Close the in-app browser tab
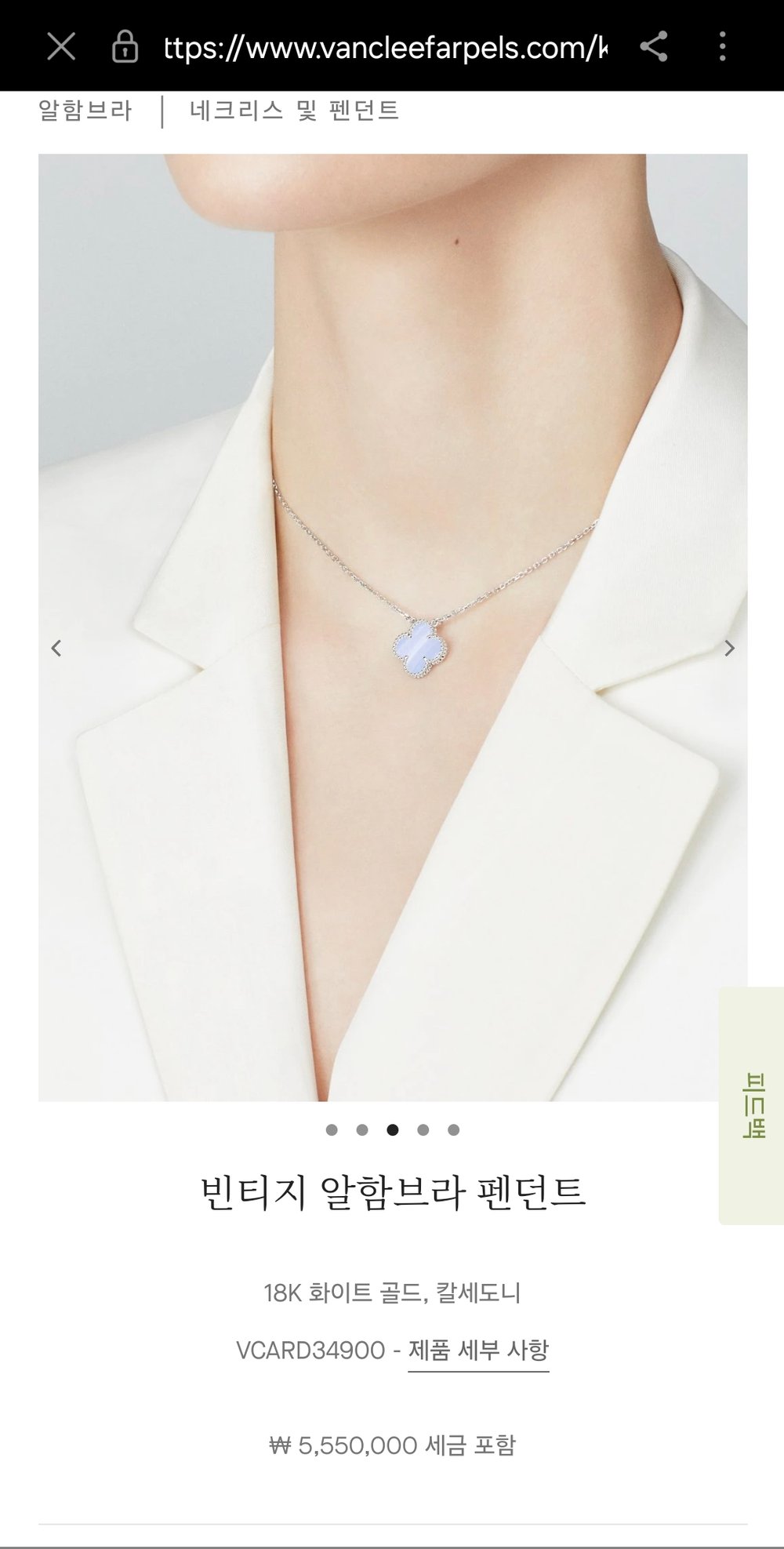Screen dimensions: 784x1549 (x=61, y=47)
